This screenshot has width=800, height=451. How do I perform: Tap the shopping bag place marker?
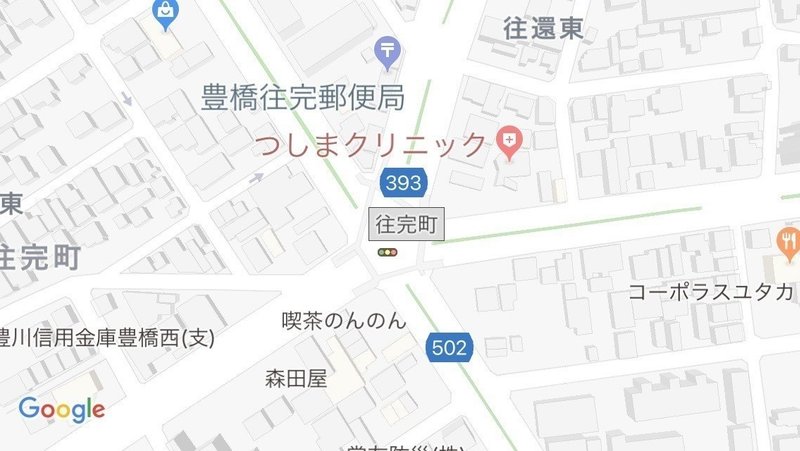164,14
